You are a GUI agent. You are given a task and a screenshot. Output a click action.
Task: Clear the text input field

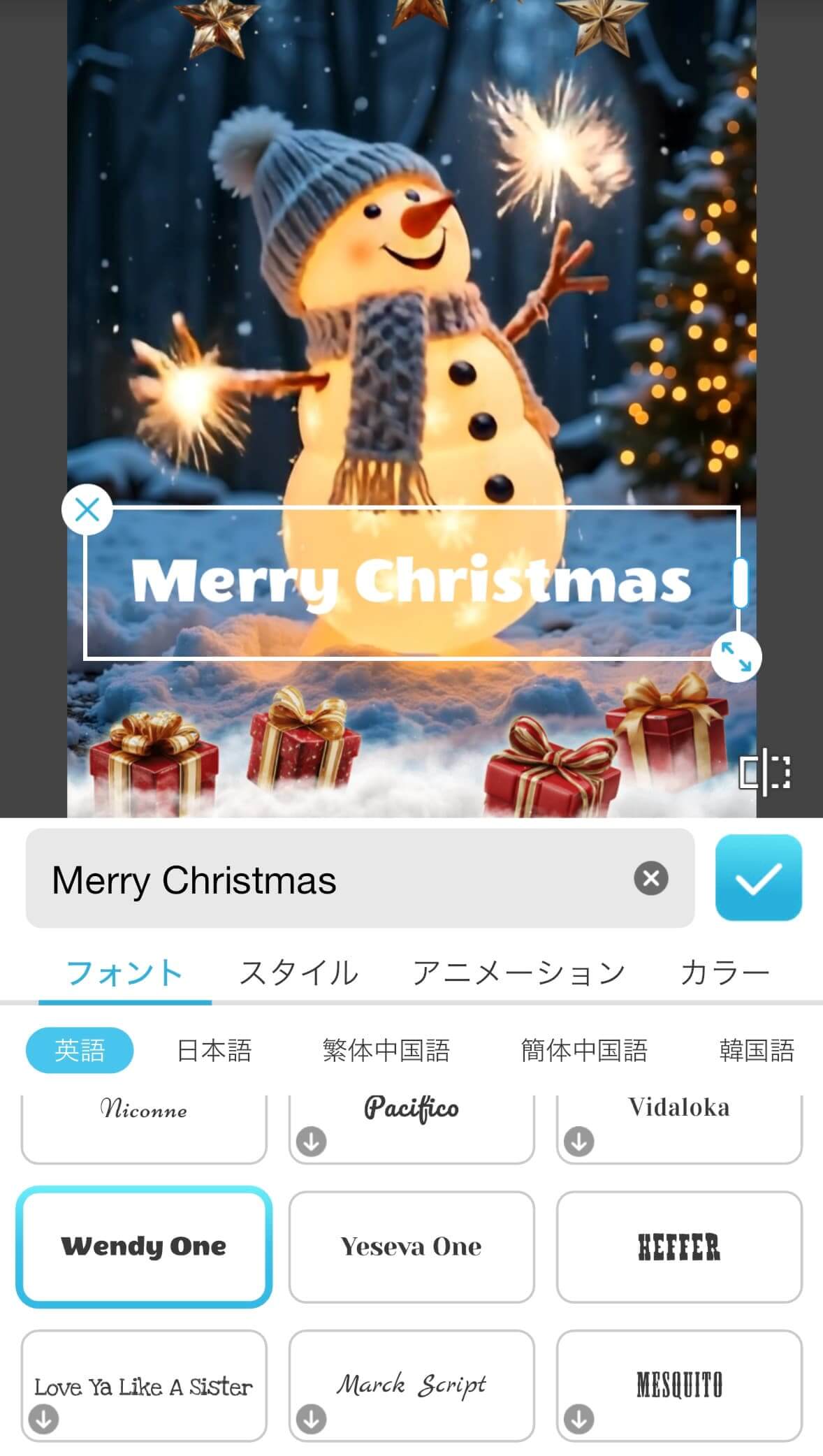650,878
